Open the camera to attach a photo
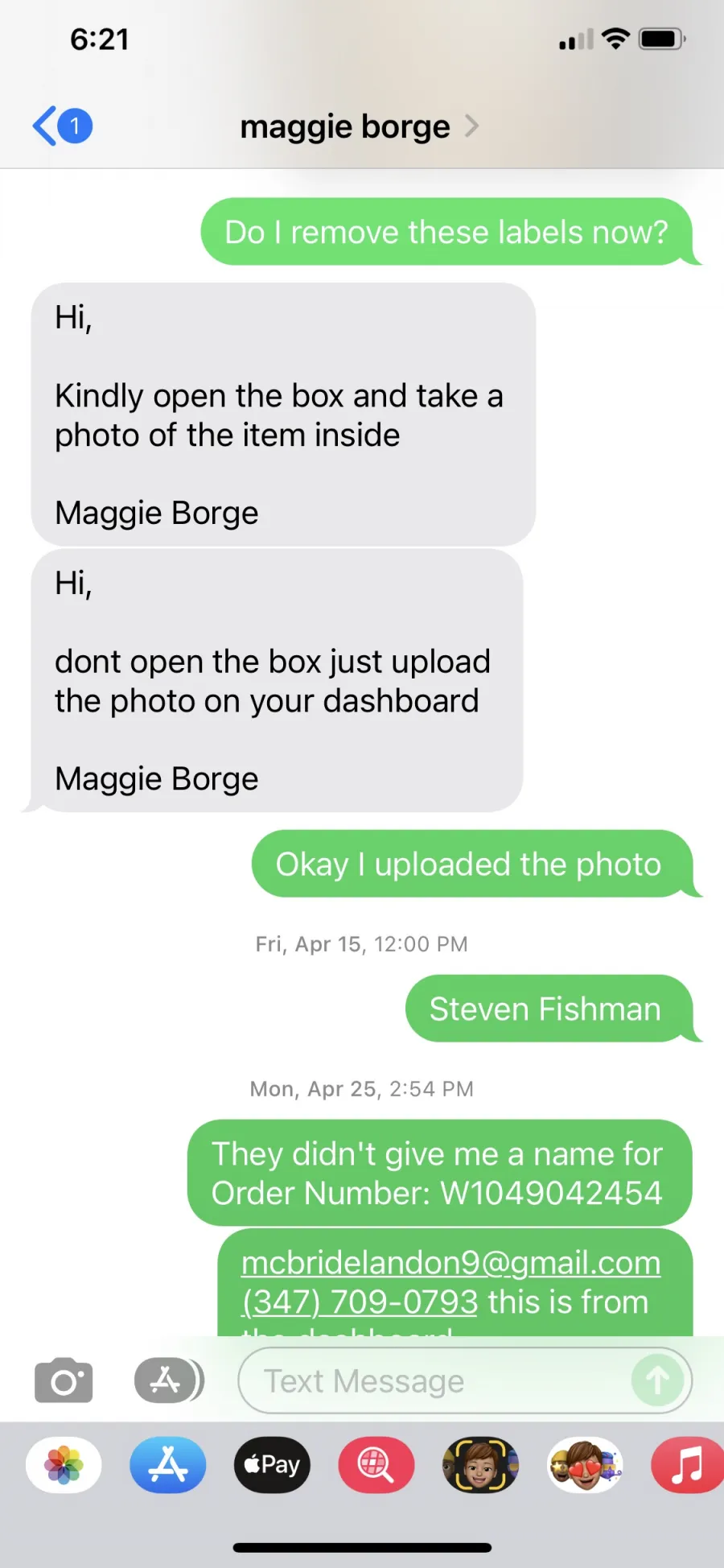The width and height of the screenshot is (724, 1568). click(x=64, y=1381)
